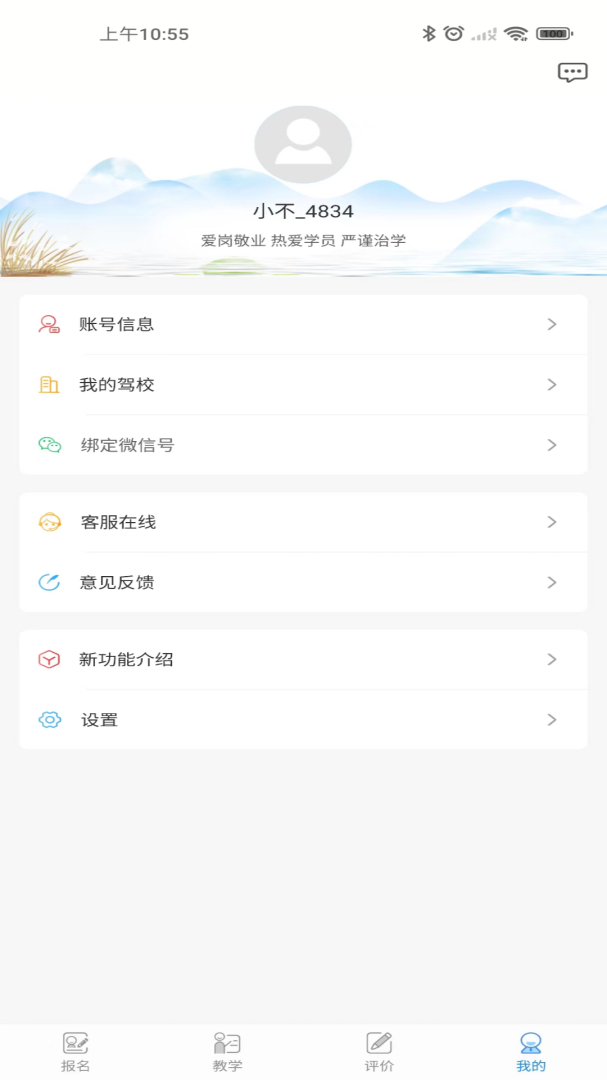Open 客服在线 customer service
Image resolution: width=607 pixels, height=1080 pixels.
(x=303, y=522)
